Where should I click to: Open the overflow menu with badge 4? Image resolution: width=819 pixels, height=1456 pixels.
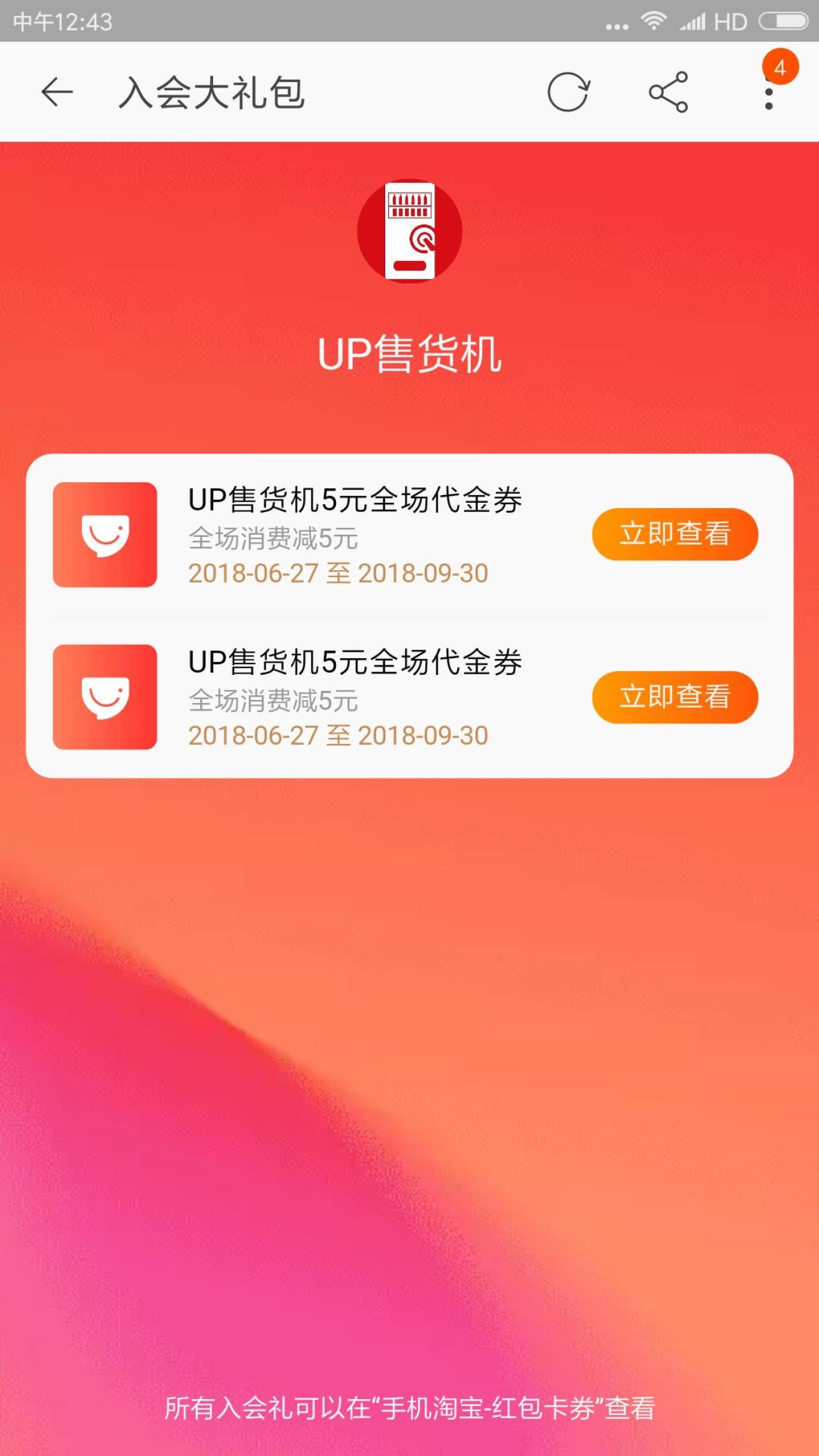click(x=769, y=92)
